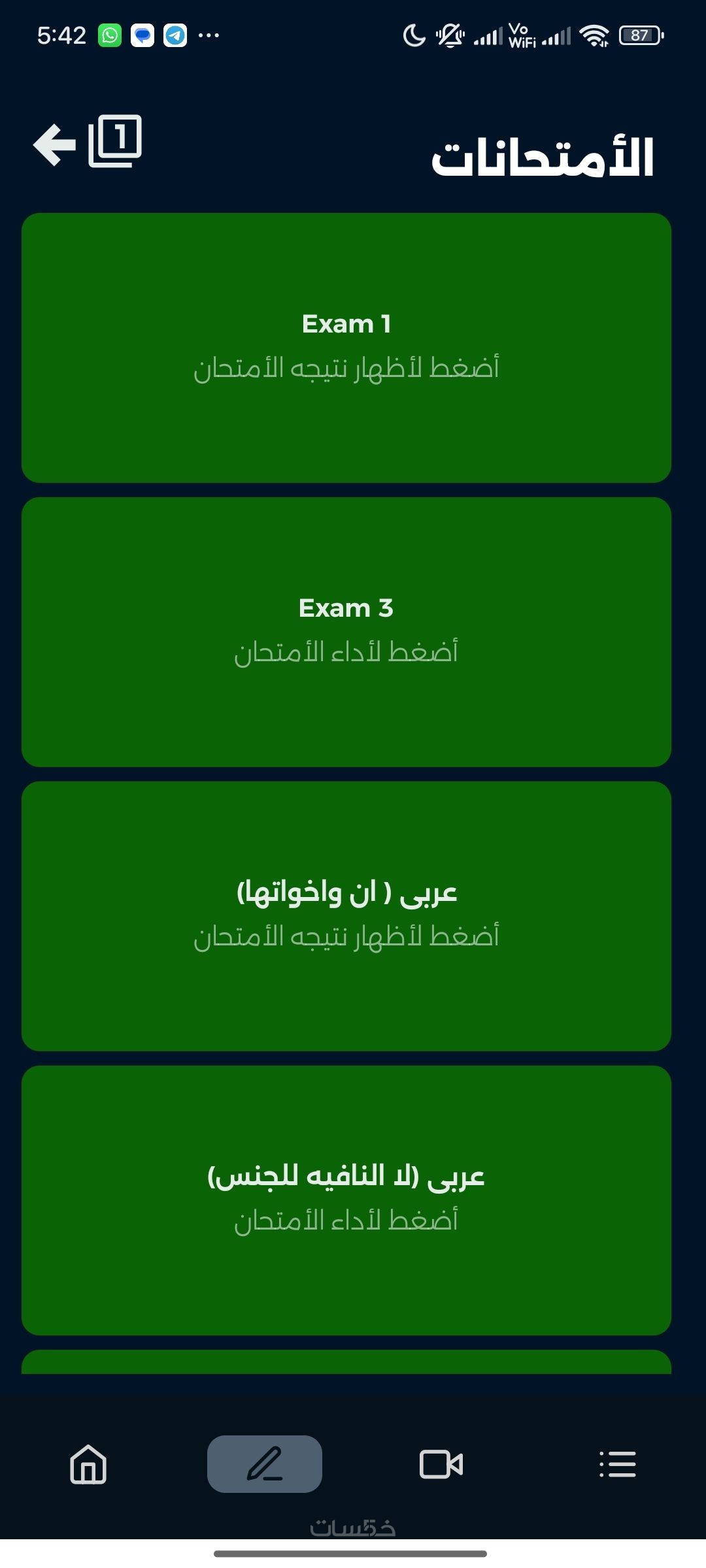Viewport: 706px width, 1568px height.
Task: Open the numbered pages icon
Action: (115, 141)
